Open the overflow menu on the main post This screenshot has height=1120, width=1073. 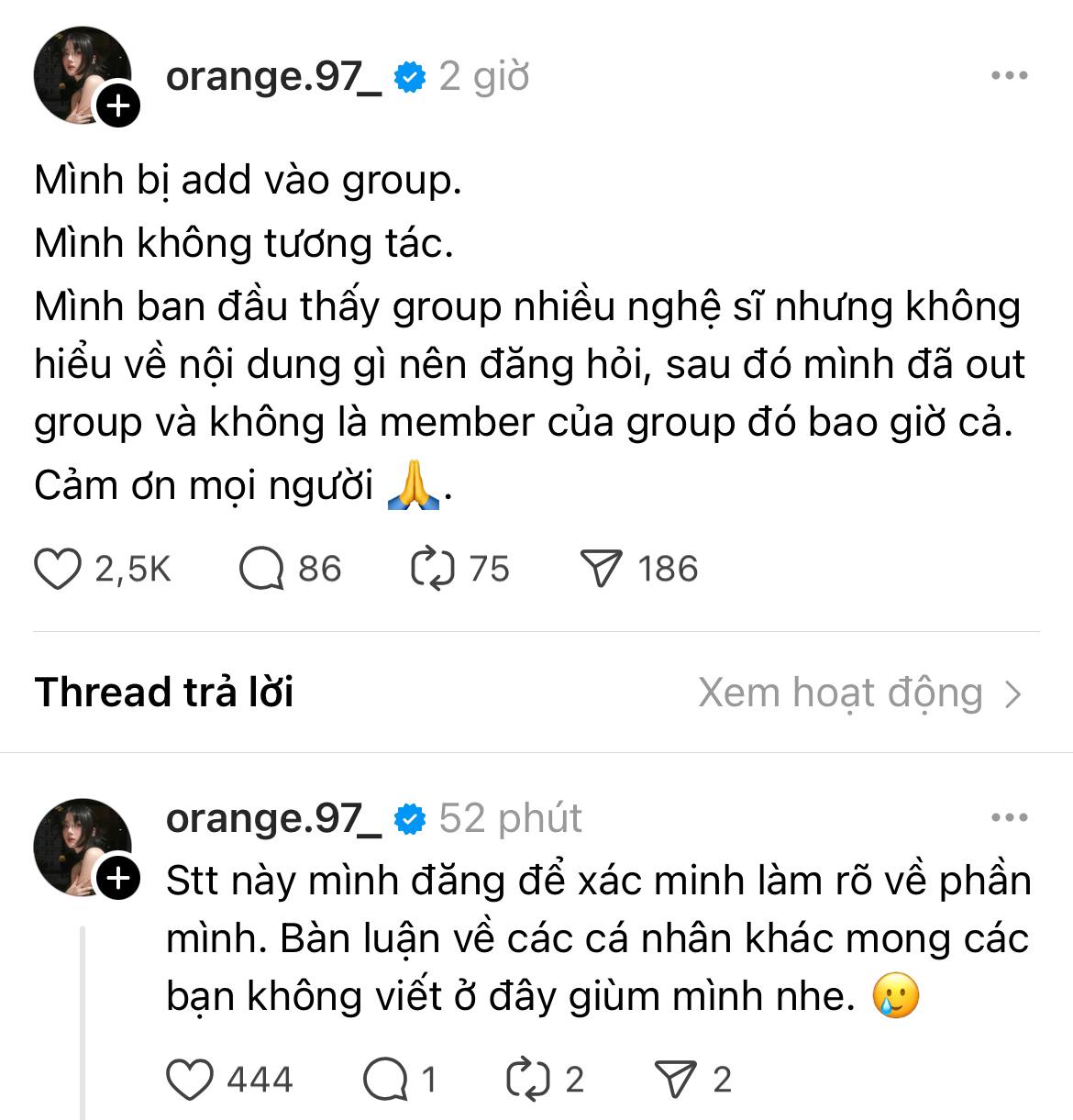[x=1009, y=76]
